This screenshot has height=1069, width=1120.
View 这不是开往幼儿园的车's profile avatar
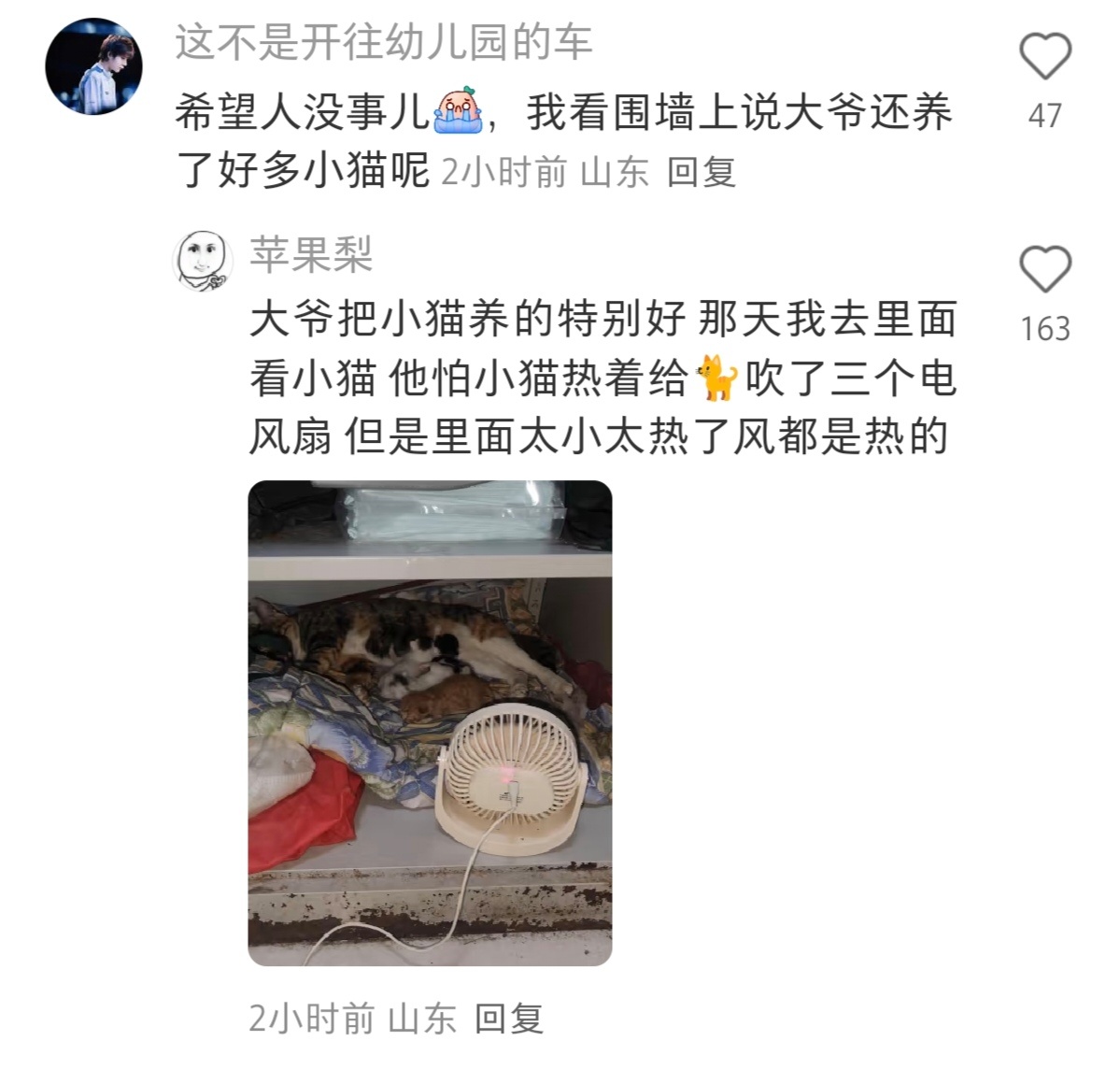(93, 66)
